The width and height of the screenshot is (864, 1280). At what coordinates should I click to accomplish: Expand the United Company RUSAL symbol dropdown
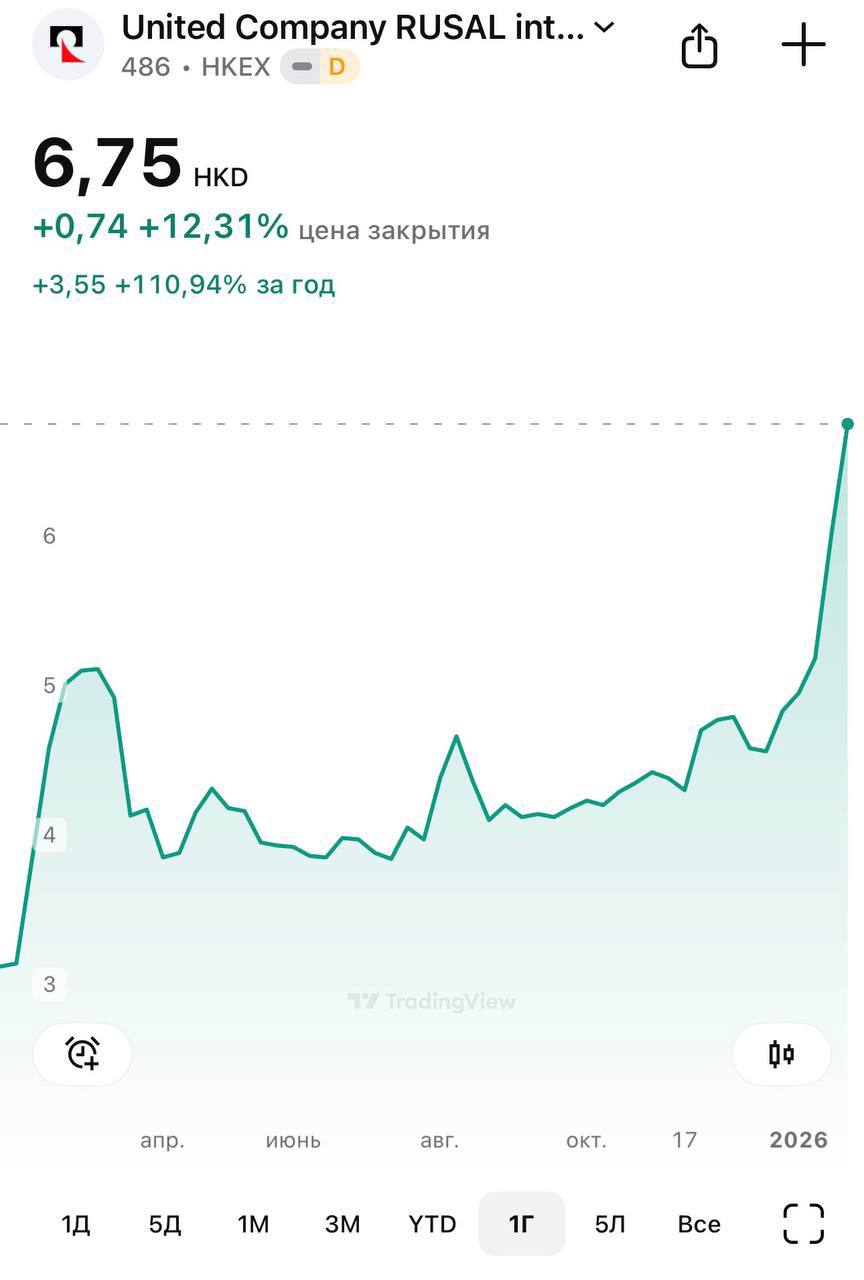coord(604,27)
